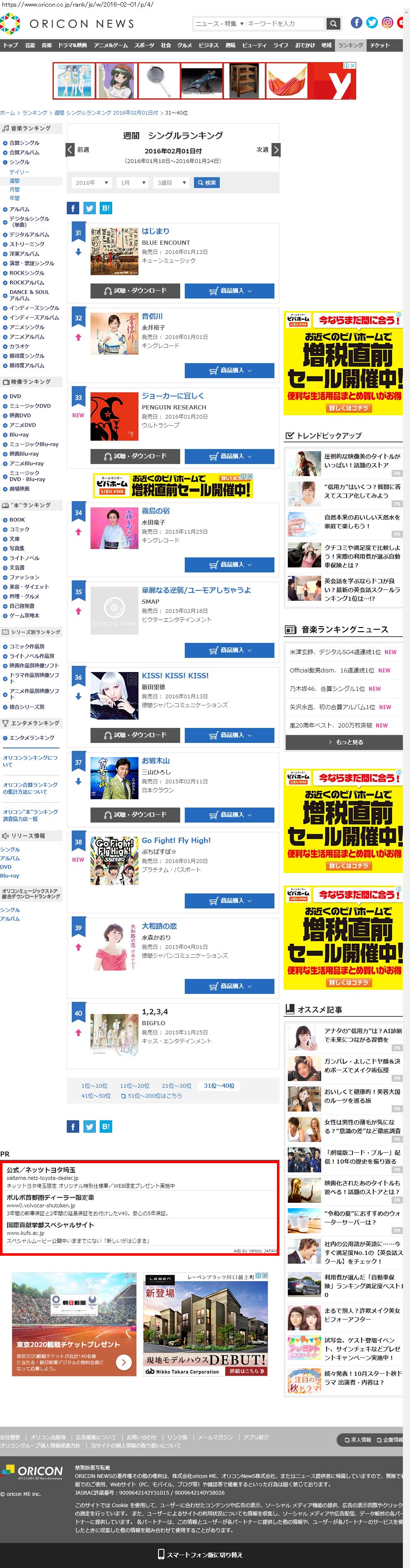Select 合算シングル in the sidebar

(24, 143)
